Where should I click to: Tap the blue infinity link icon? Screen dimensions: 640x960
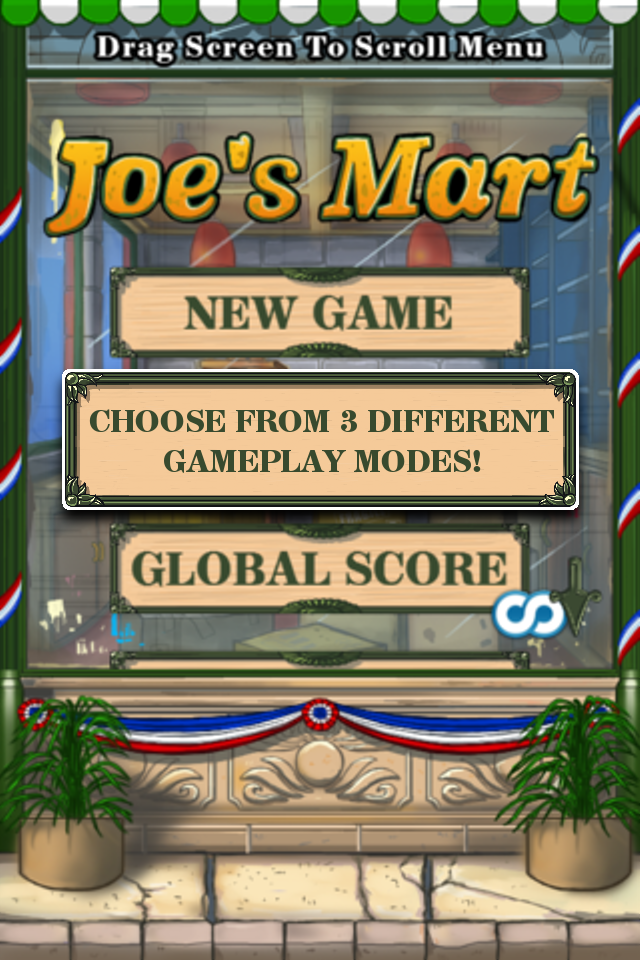pyautogui.click(x=528, y=614)
